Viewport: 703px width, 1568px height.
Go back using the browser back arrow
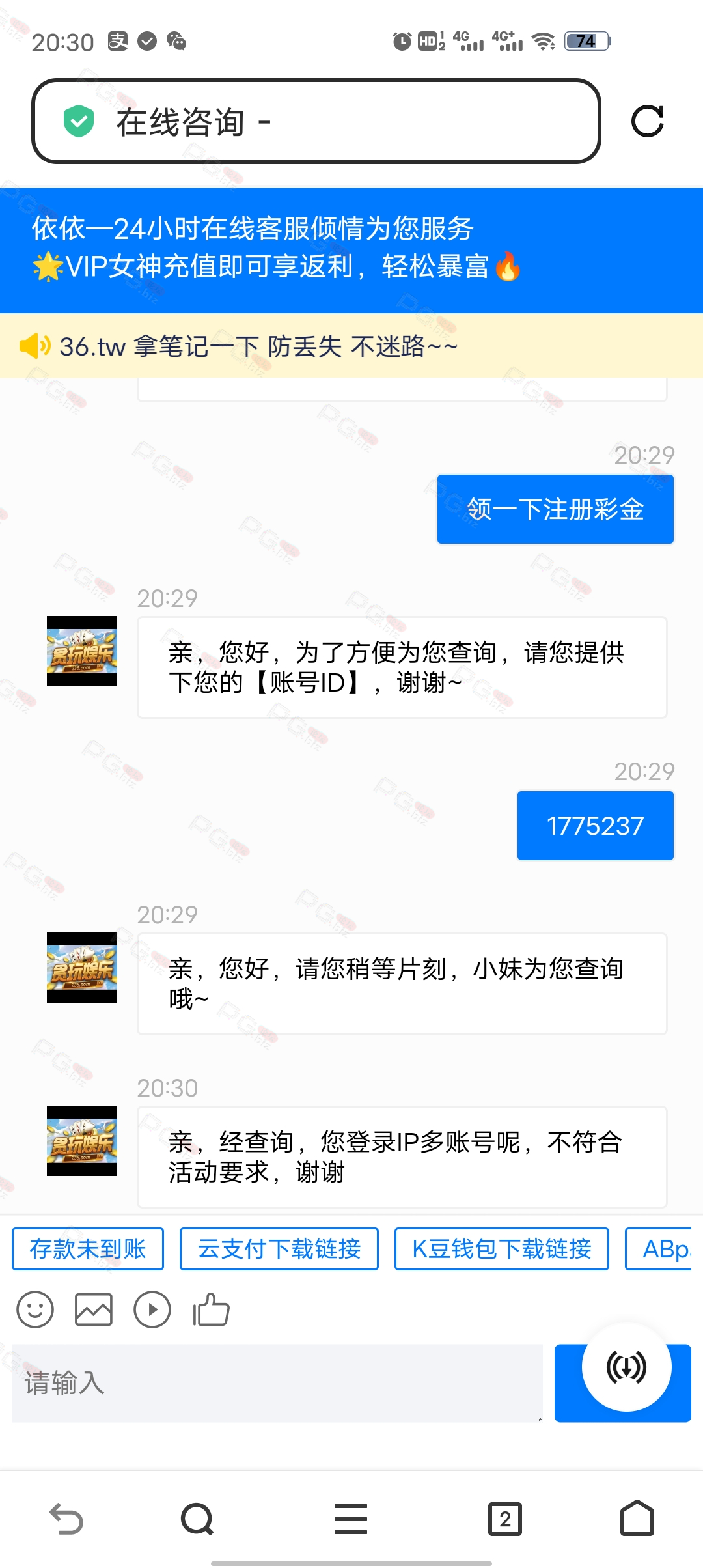pyautogui.click(x=66, y=1519)
